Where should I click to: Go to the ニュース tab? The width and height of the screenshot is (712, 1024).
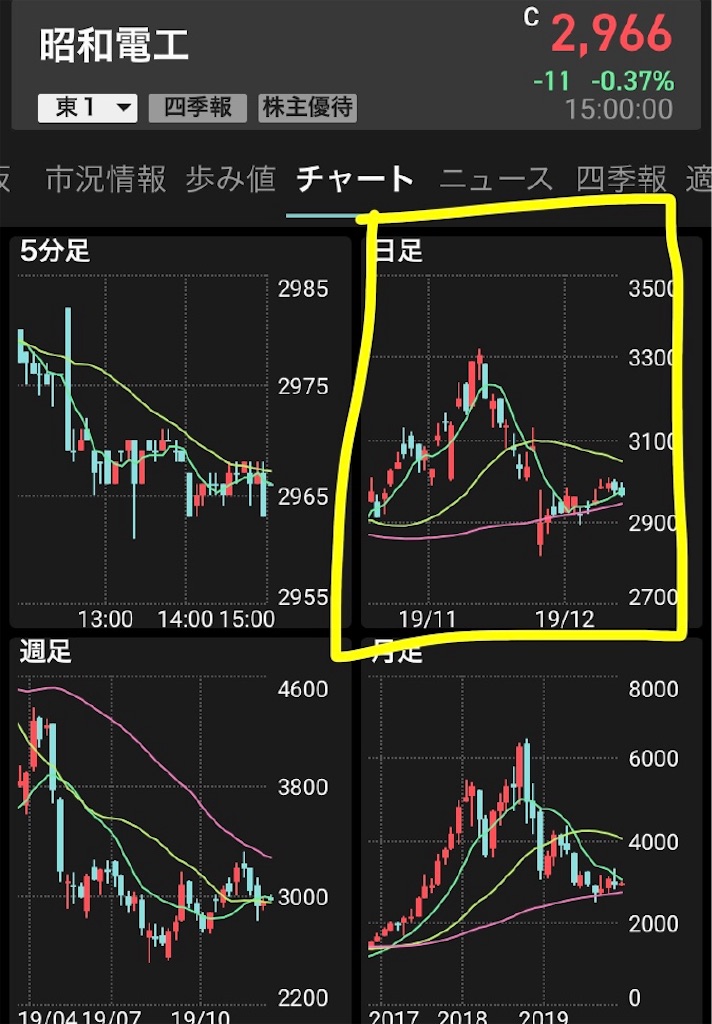[x=496, y=180]
